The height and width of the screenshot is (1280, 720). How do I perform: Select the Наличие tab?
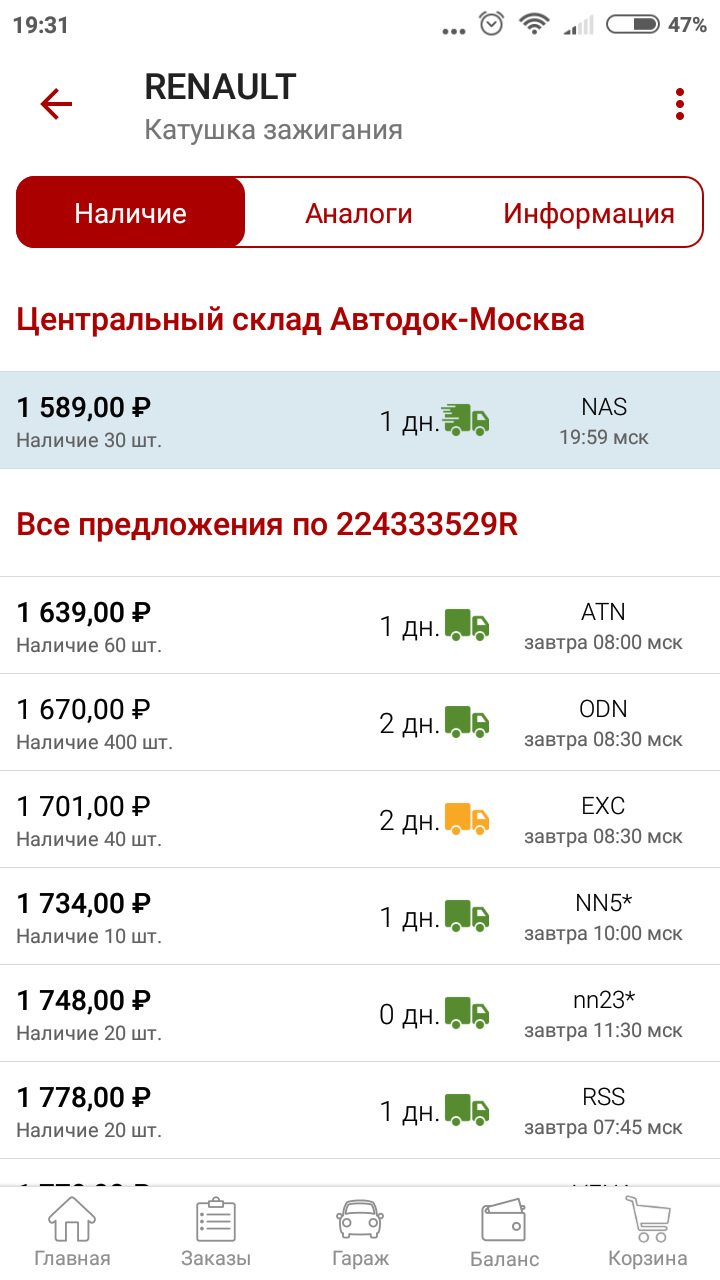click(x=131, y=213)
